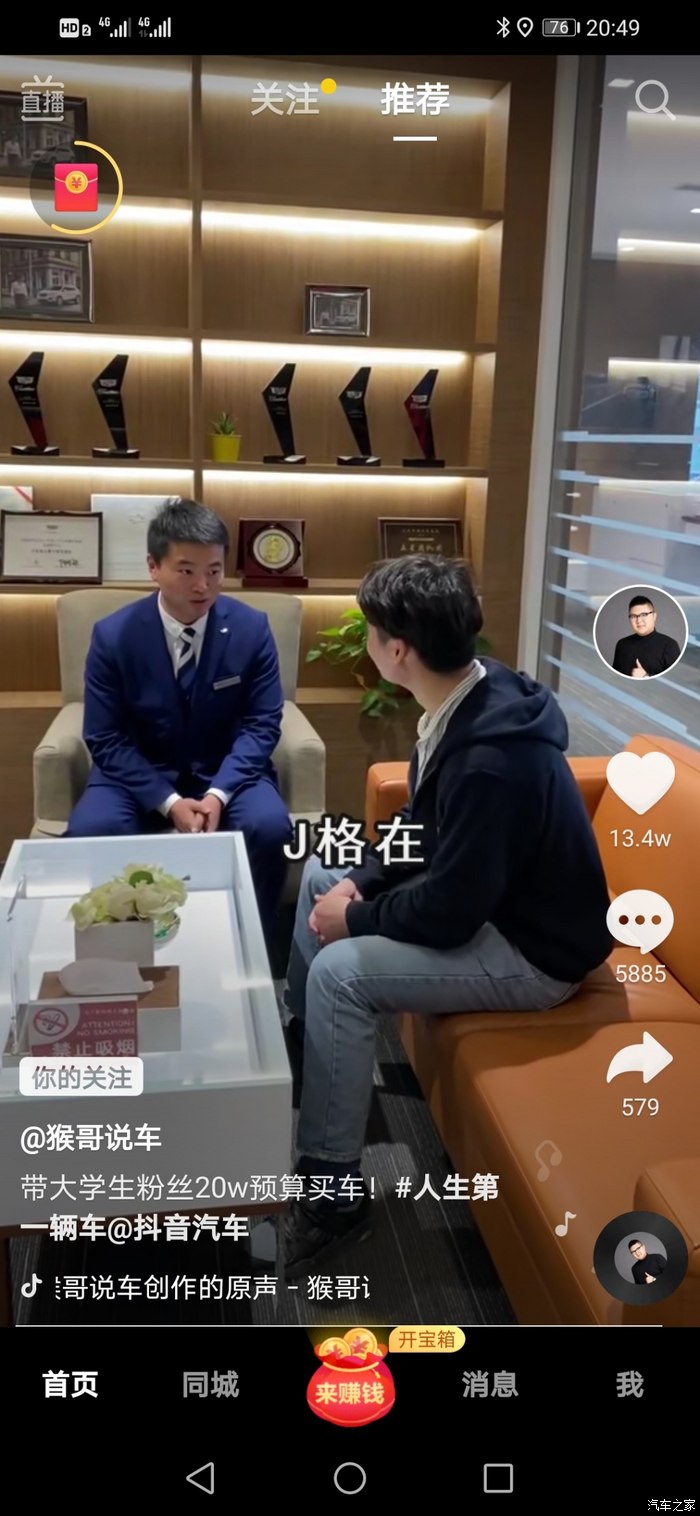Open the system recent apps button

498,1477
